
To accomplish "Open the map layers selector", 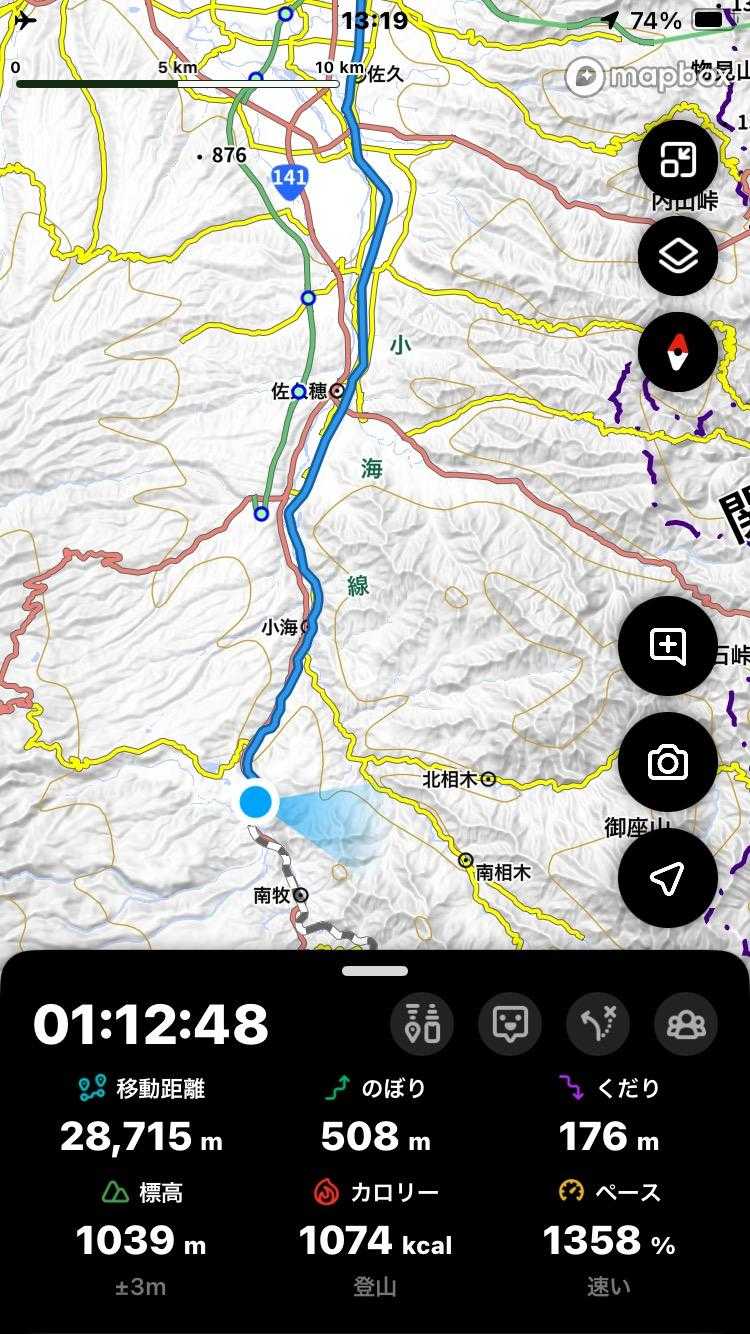I will tap(678, 256).
